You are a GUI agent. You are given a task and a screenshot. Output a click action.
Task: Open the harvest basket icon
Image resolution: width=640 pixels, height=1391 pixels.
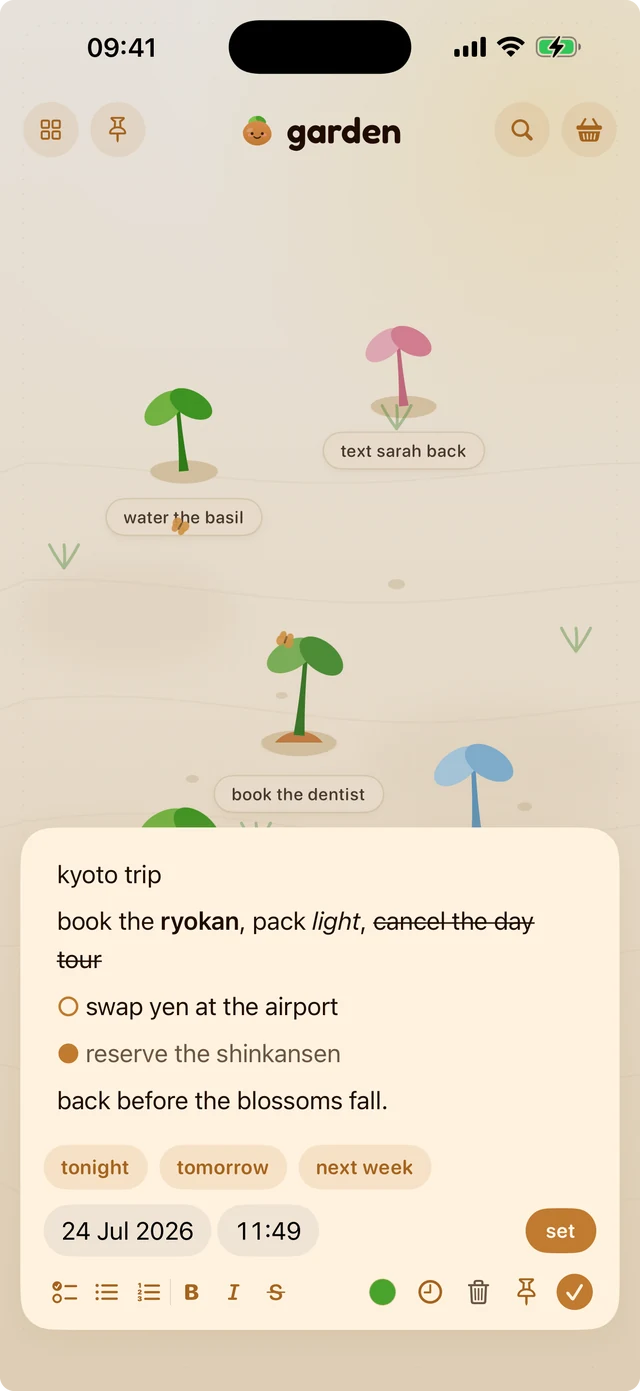click(x=589, y=130)
